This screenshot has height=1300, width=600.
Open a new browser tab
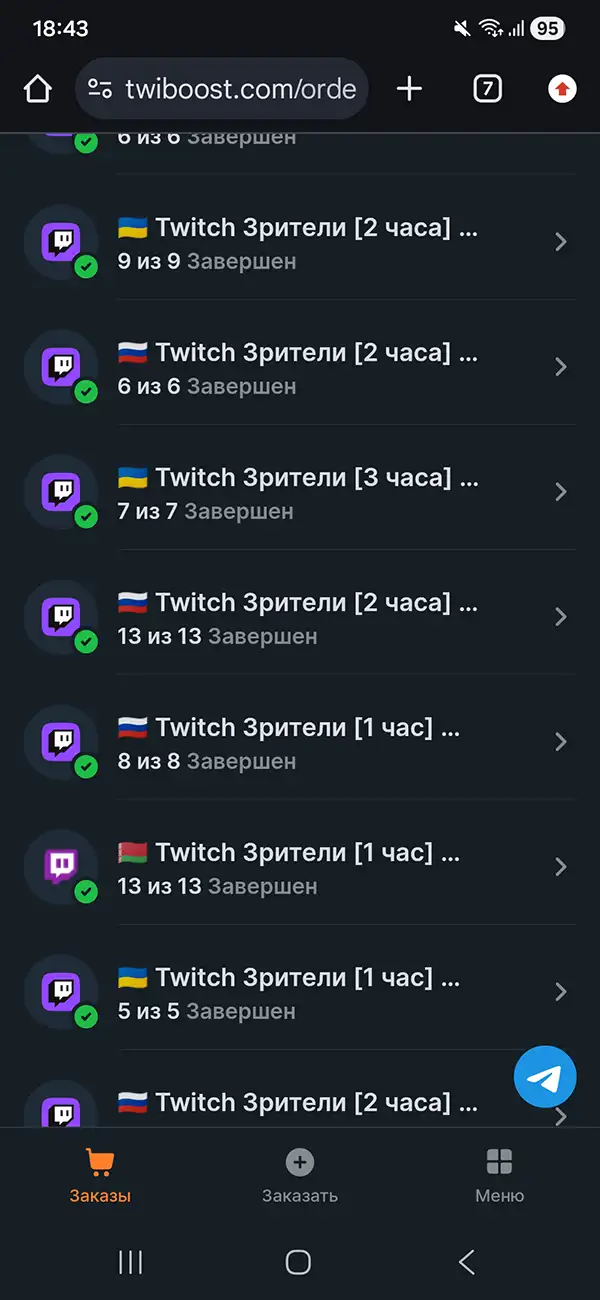pyautogui.click(x=409, y=89)
